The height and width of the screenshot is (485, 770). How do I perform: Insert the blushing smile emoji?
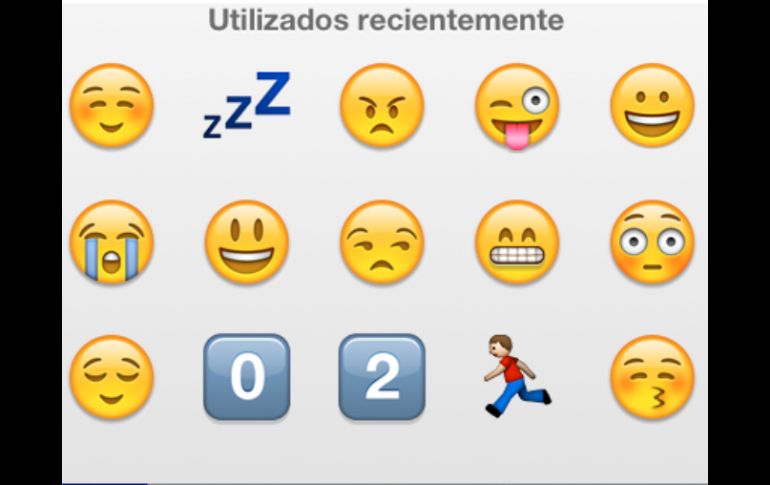click(111, 106)
